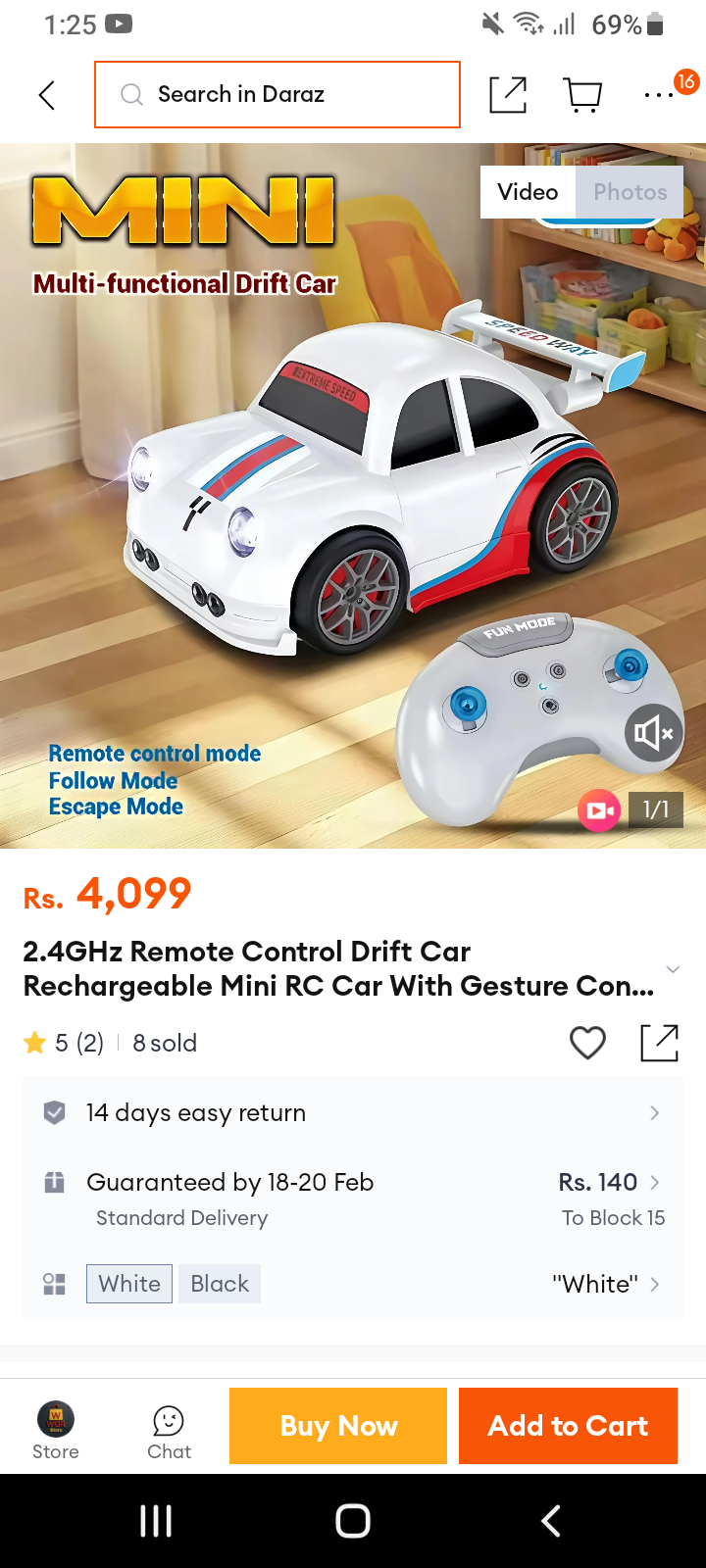Open recent apps from navigation bar
This screenshot has width=706, height=1568.
pyautogui.click(x=156, y=1521)
